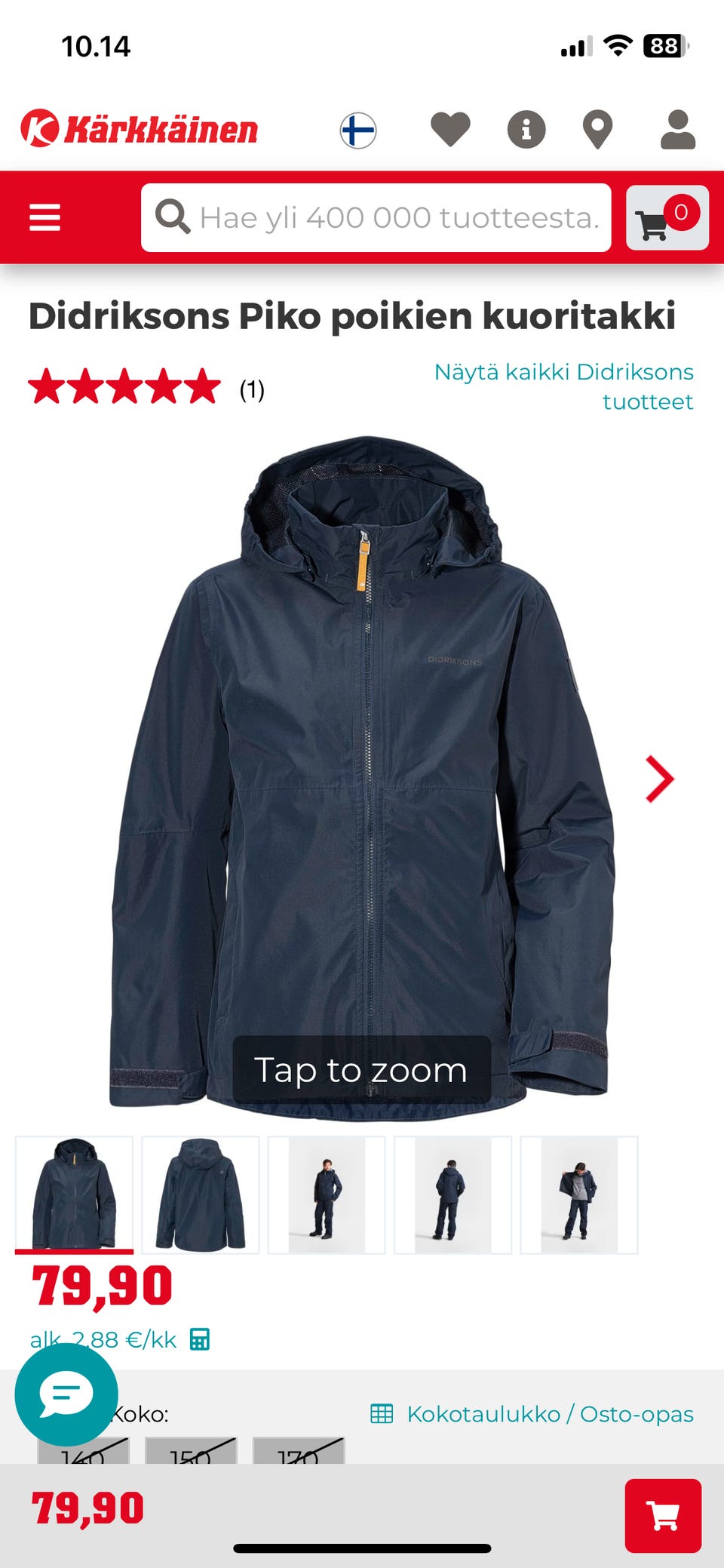Open the chat support bubble

tap(66, 1394)
